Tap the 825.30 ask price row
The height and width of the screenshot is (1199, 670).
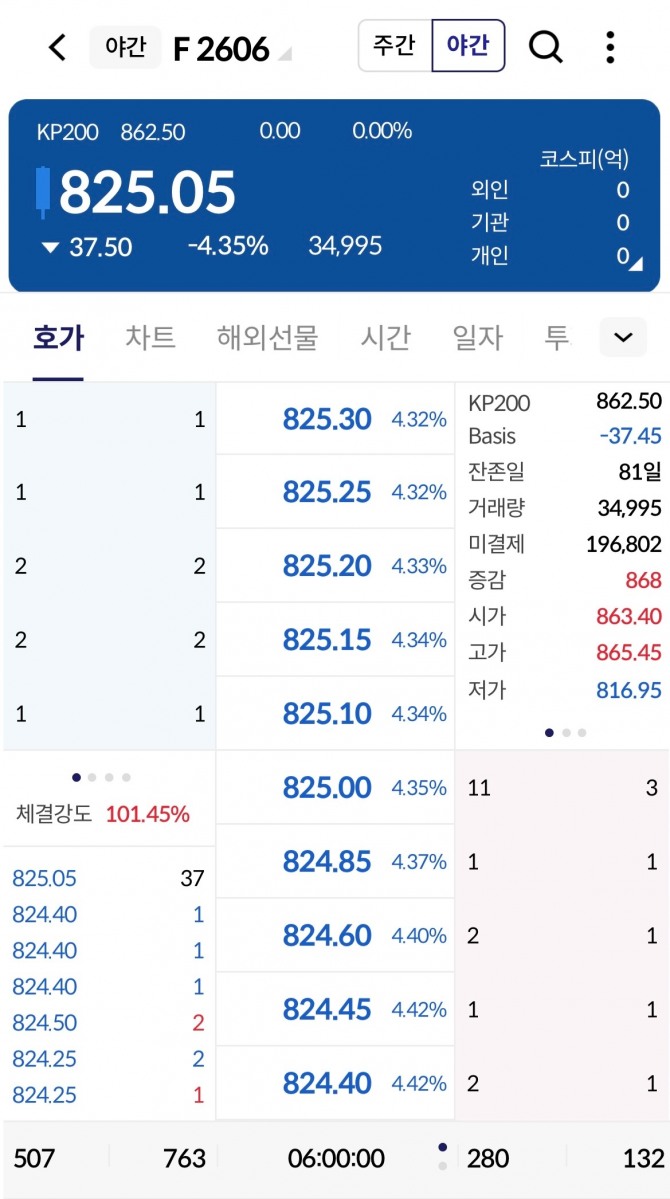pos(335,419)
